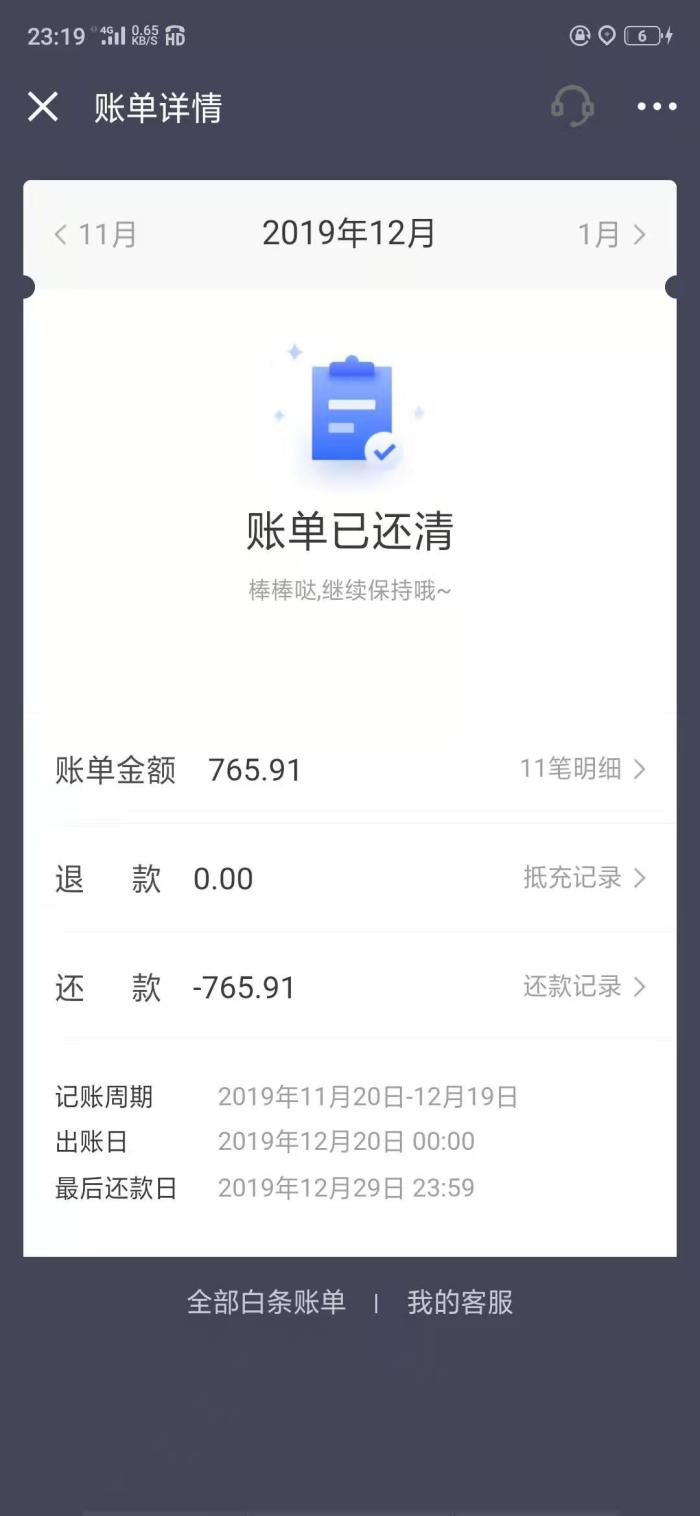Open 还款记录 repayment records
The width and height of the screenshot is (700, 1516).
tap(585, 986)
